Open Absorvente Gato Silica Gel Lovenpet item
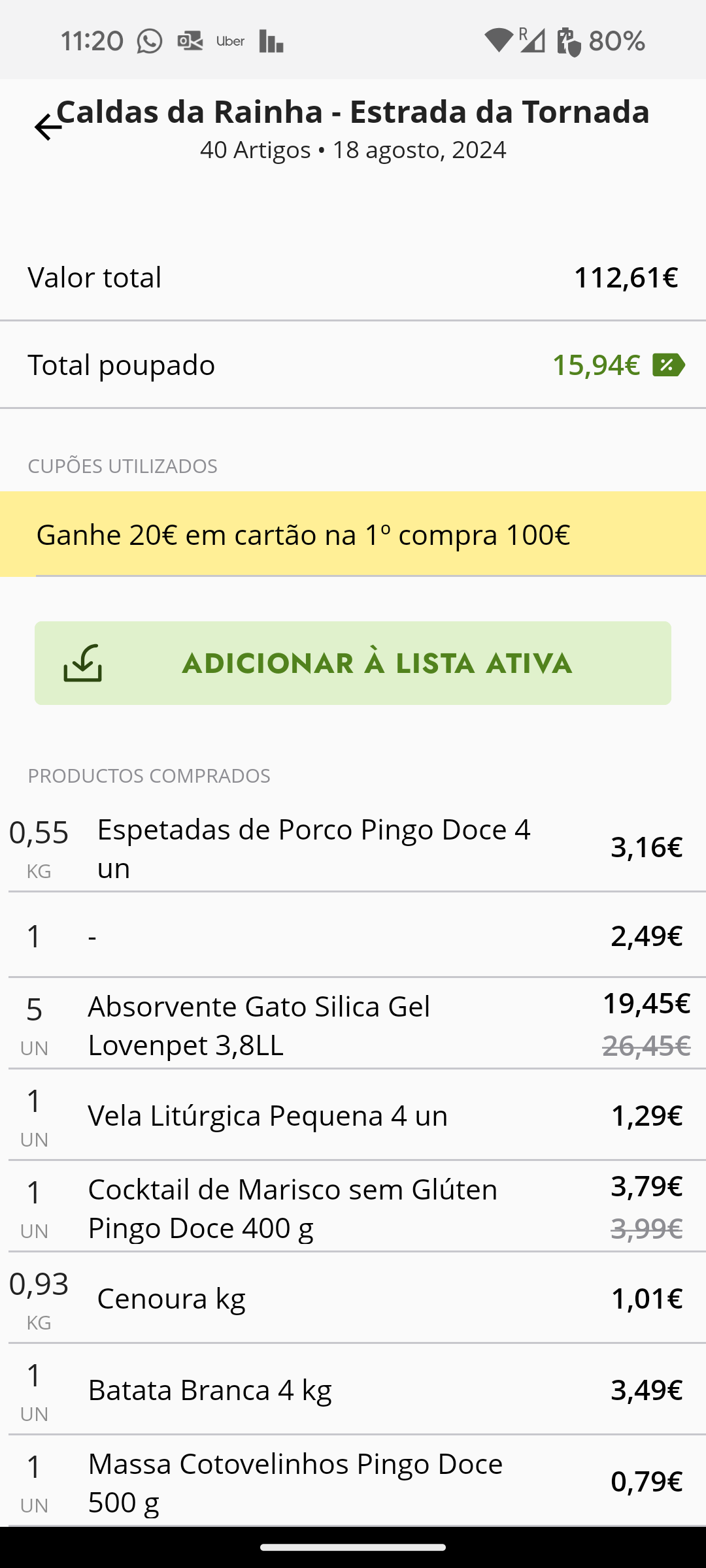 tap(353, 1024)
